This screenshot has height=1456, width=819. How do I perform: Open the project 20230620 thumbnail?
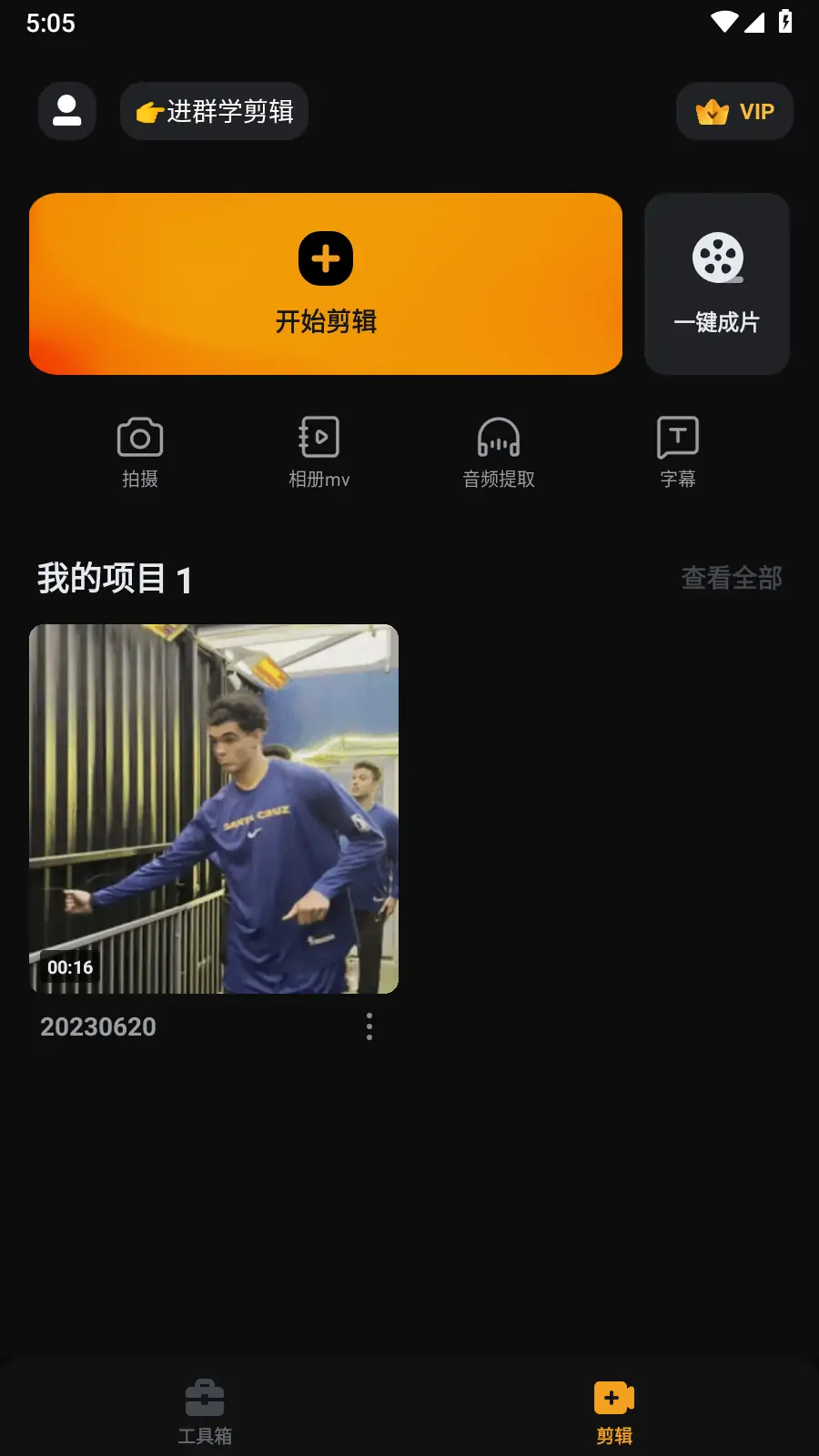pyautogui.click(x=214, y=808)
